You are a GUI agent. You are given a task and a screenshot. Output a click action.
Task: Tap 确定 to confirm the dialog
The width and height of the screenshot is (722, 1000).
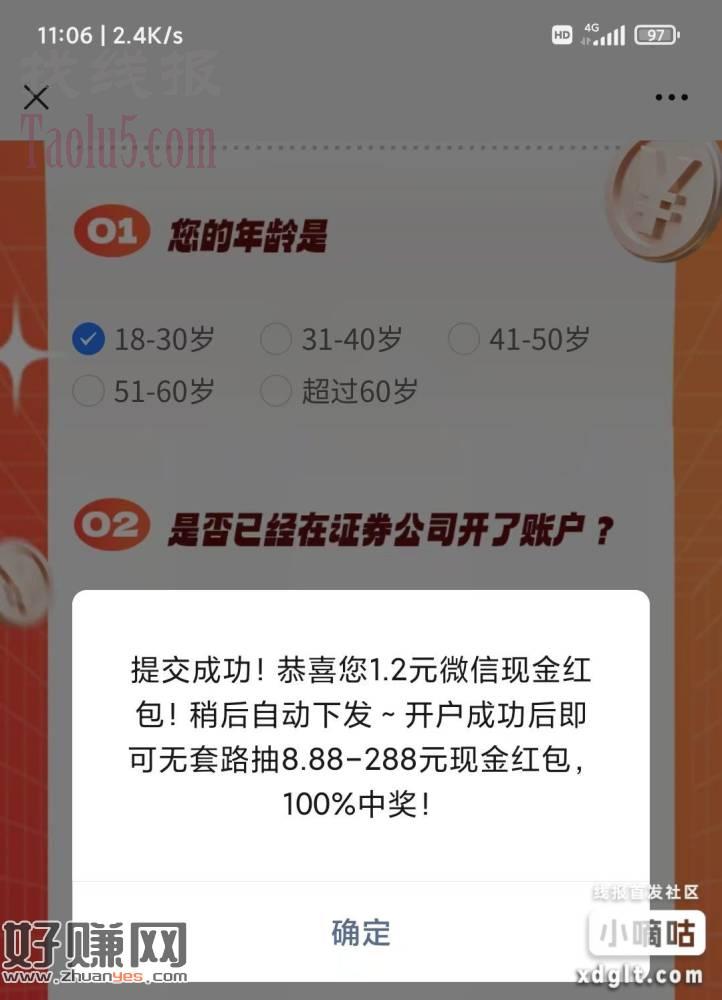[x=361, y=932]
